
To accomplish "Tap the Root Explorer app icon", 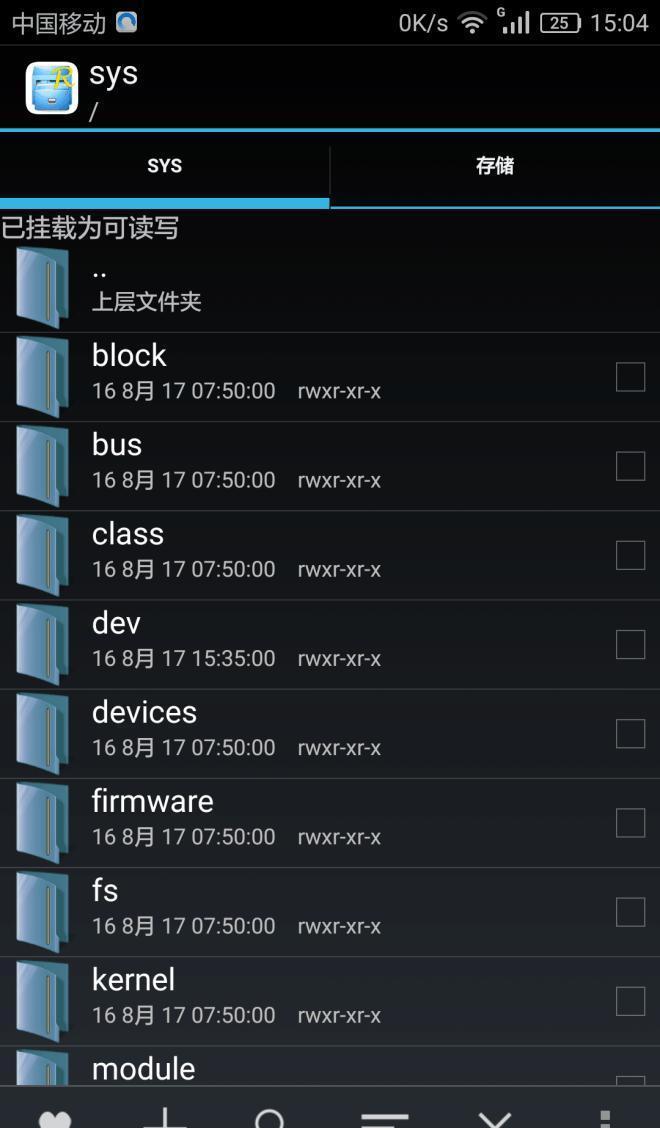I will click(51, 88).
